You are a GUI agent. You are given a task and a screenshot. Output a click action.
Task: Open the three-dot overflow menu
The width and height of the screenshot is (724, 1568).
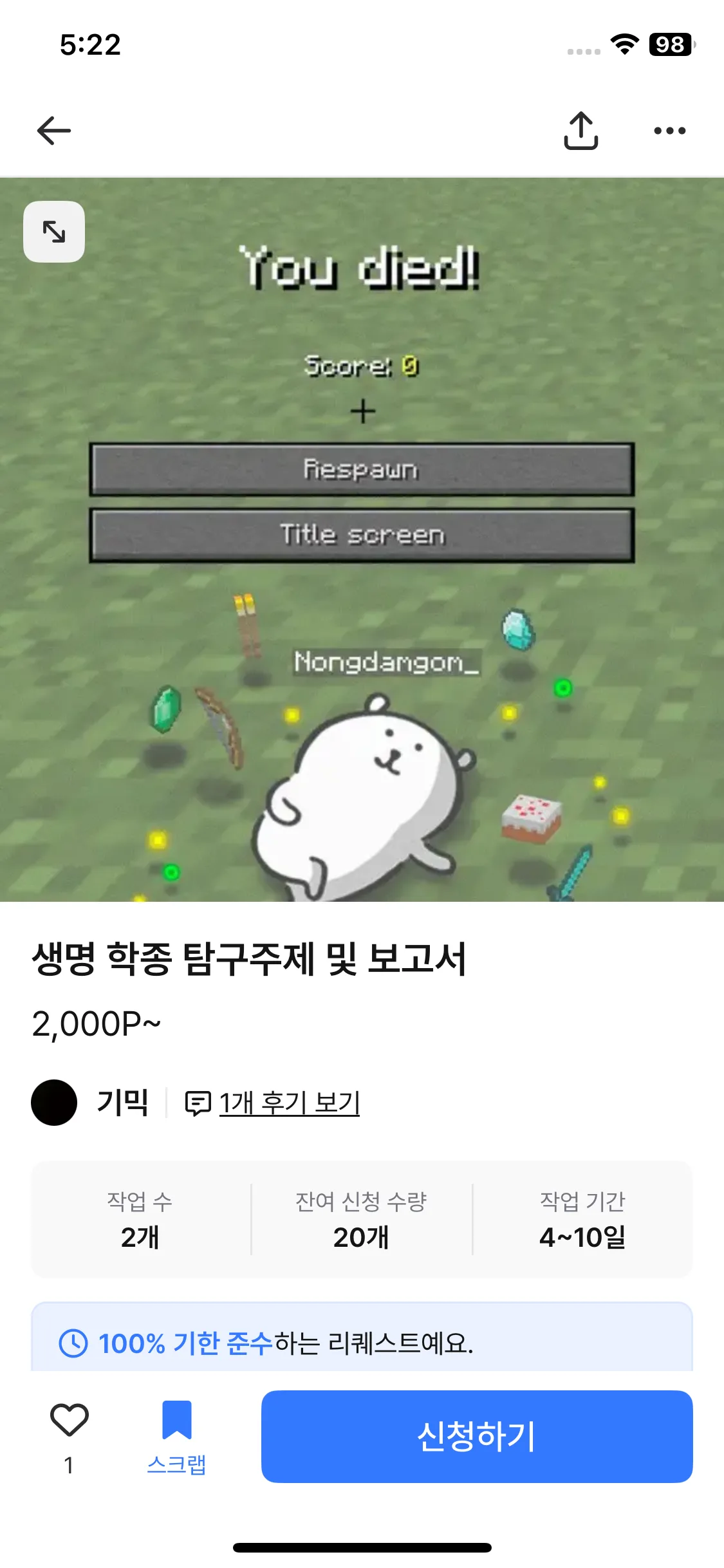(669, 131)
